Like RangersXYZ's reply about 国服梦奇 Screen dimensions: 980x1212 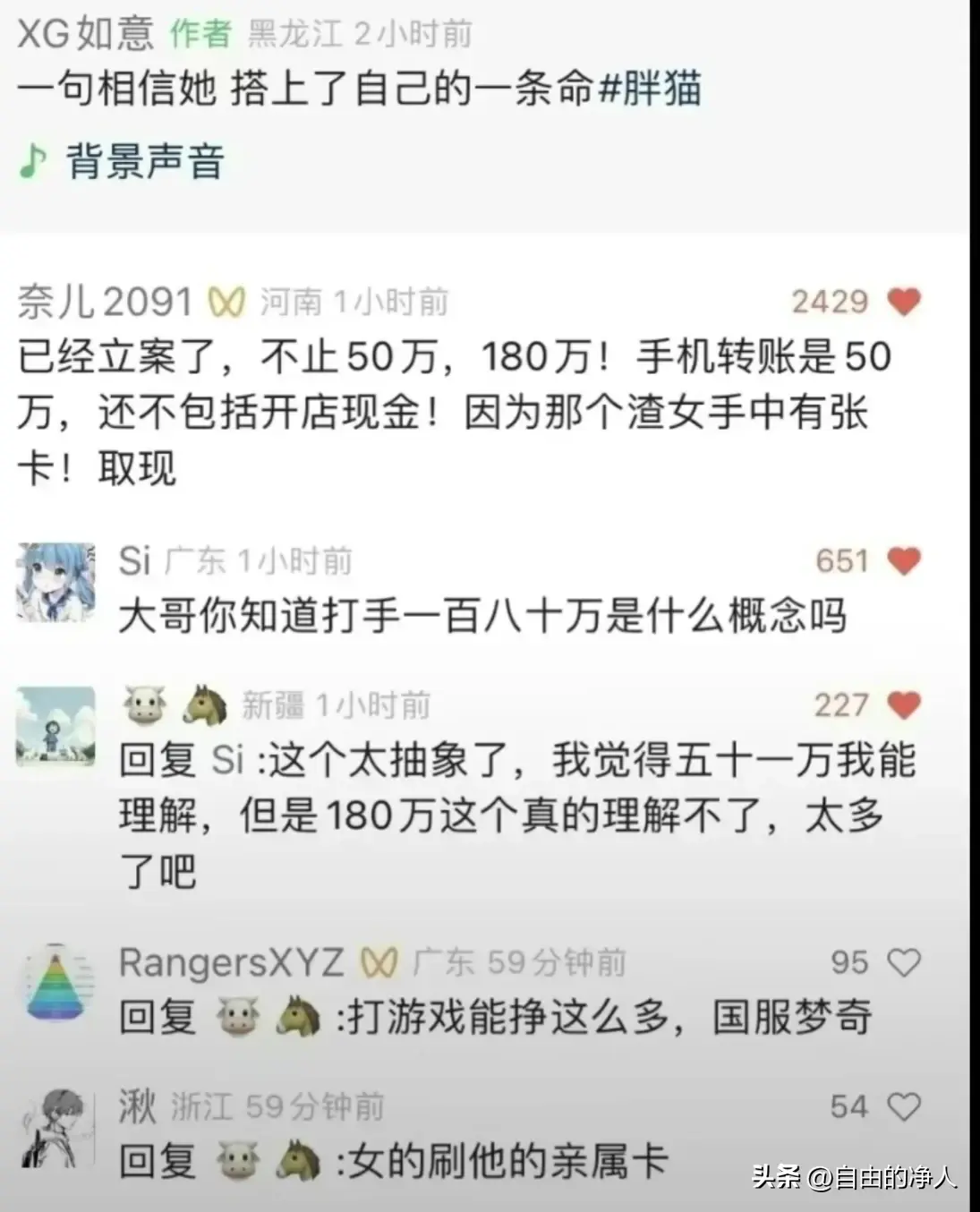[904, 962]
